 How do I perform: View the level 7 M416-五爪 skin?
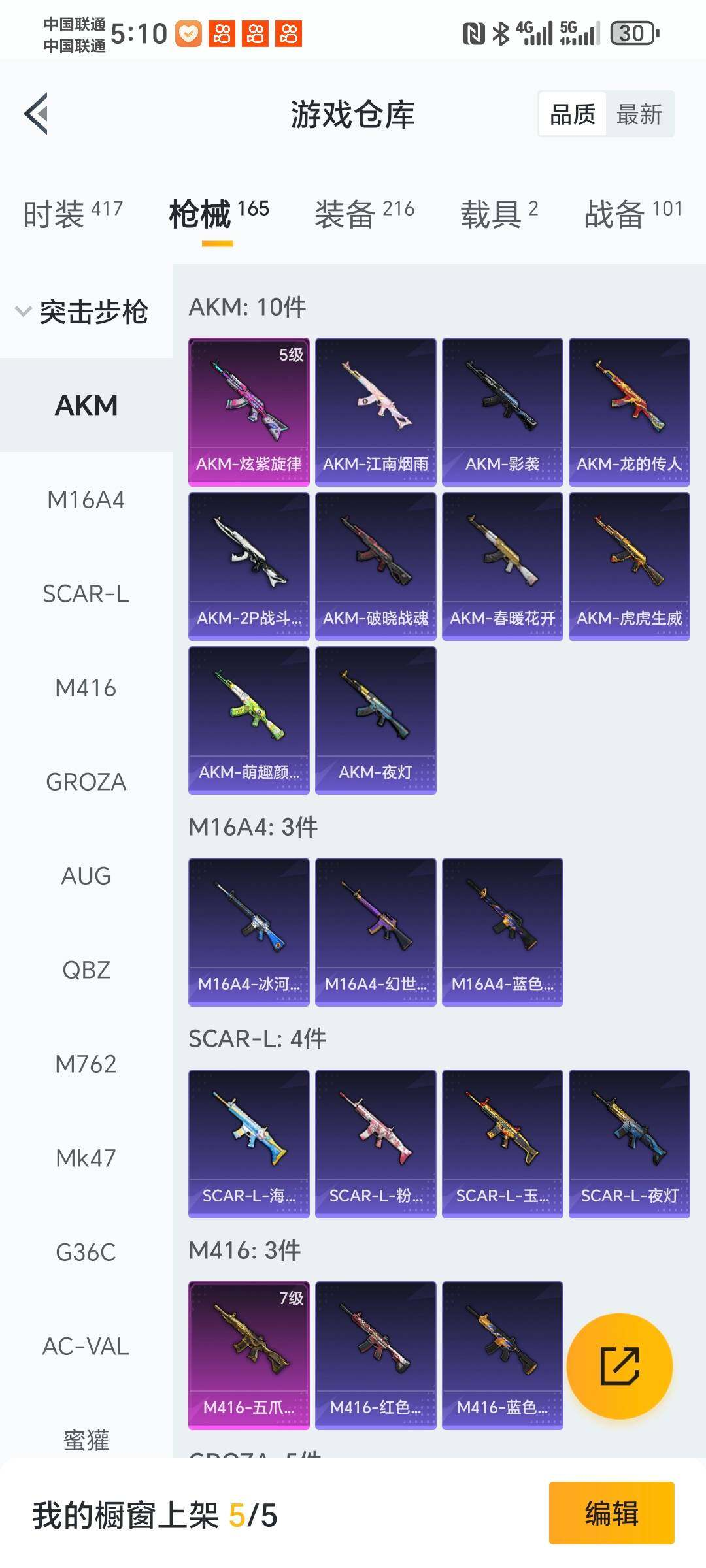point(248,1355)
